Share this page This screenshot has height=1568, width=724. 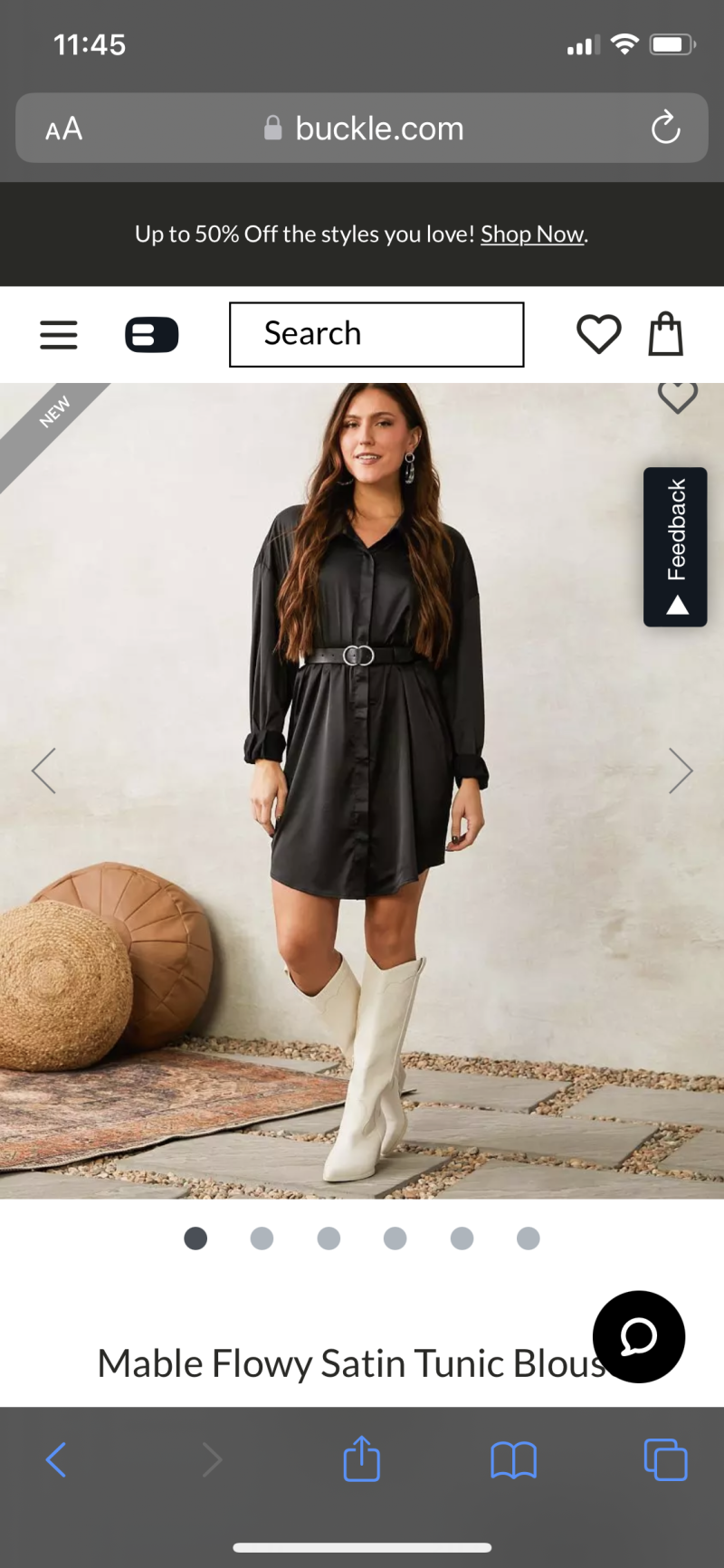(x=362, y=1458)
